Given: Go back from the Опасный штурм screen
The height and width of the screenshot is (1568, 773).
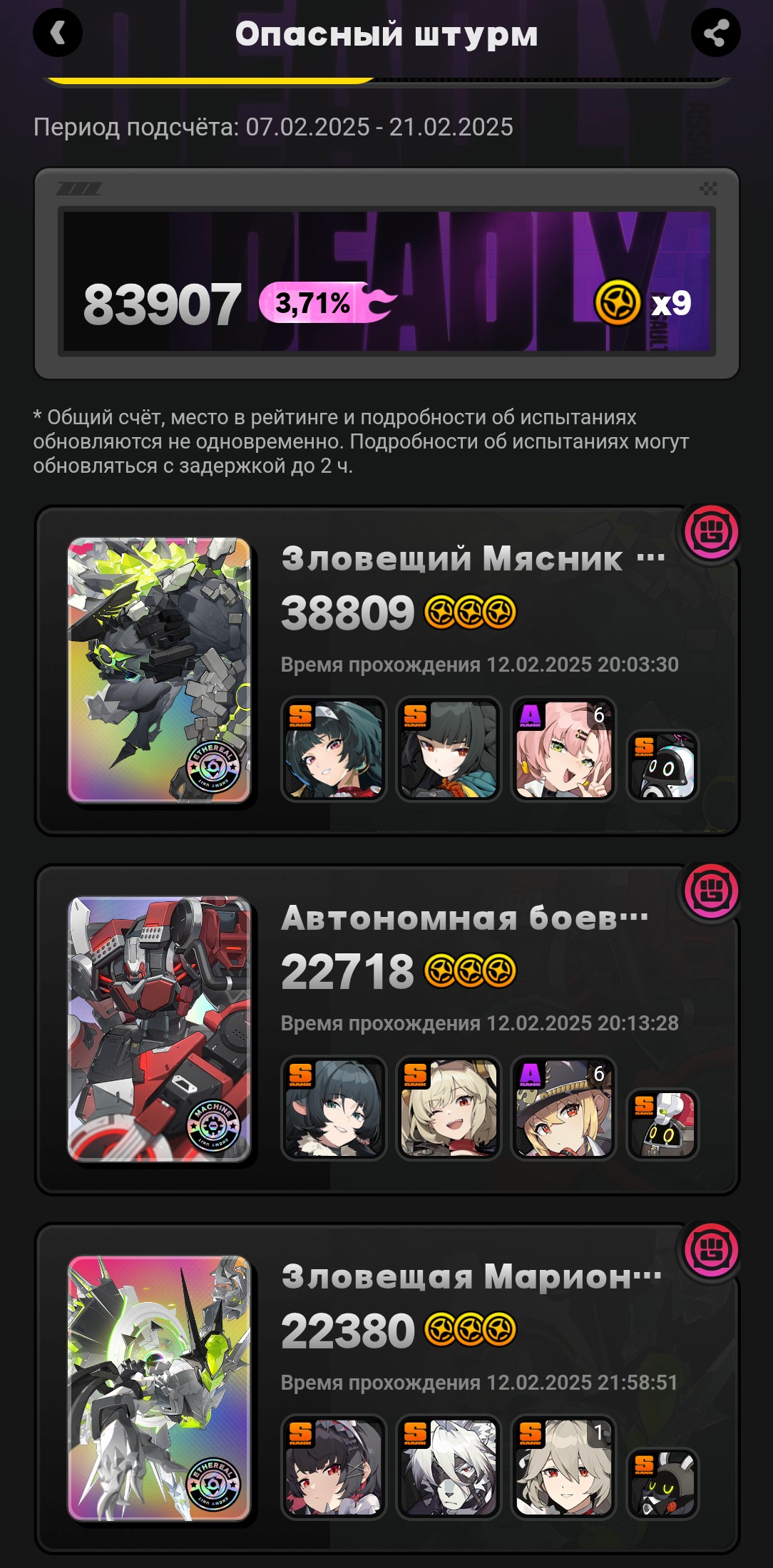Looking at the screenshot, I should tap(58, 33).
